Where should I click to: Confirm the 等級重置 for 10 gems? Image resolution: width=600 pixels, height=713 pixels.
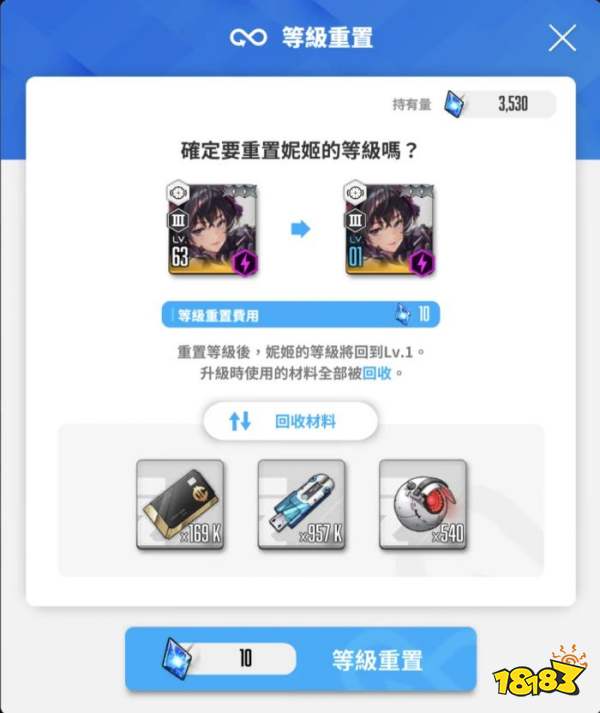click(300, 659)
